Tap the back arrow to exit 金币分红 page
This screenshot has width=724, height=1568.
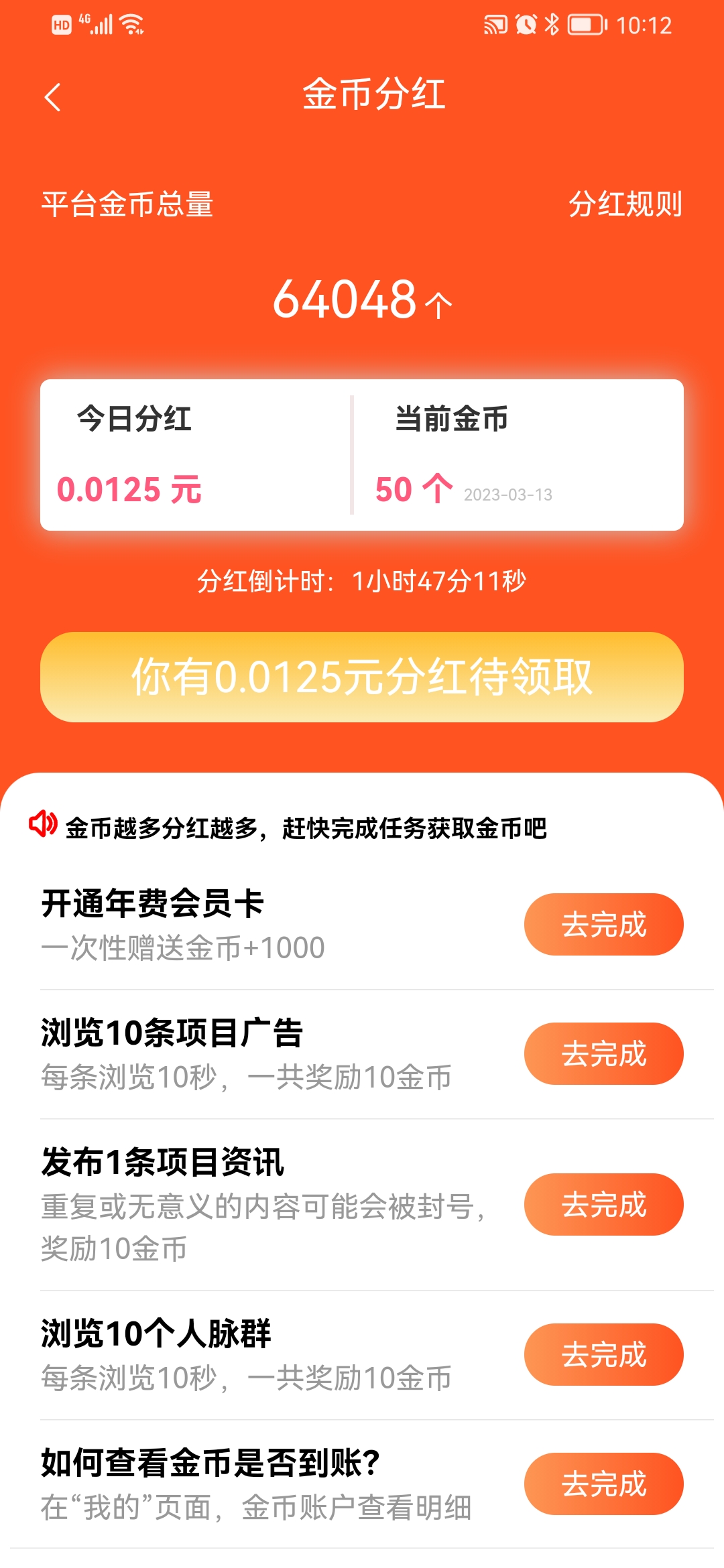coord(54,96)
